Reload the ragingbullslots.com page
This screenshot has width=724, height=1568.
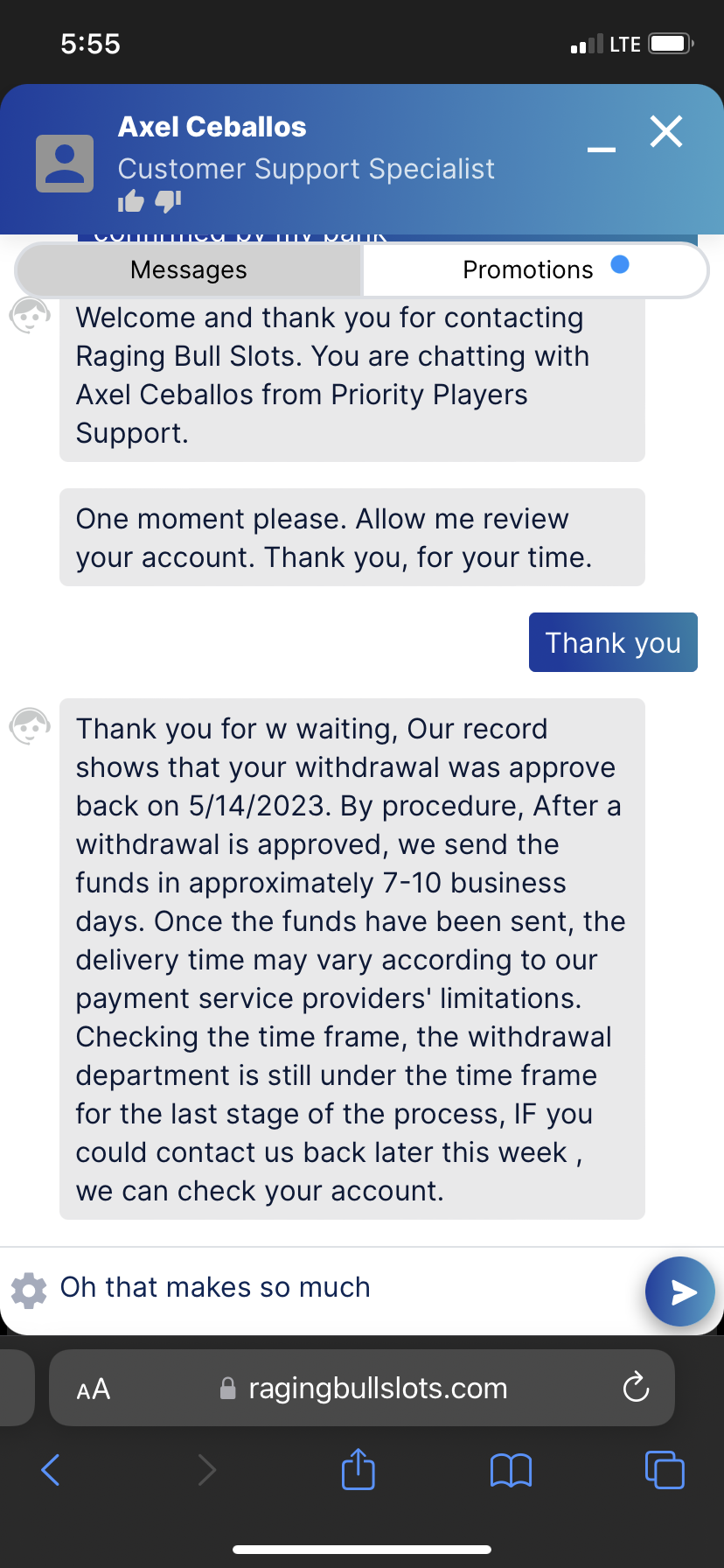(636, 1388)
